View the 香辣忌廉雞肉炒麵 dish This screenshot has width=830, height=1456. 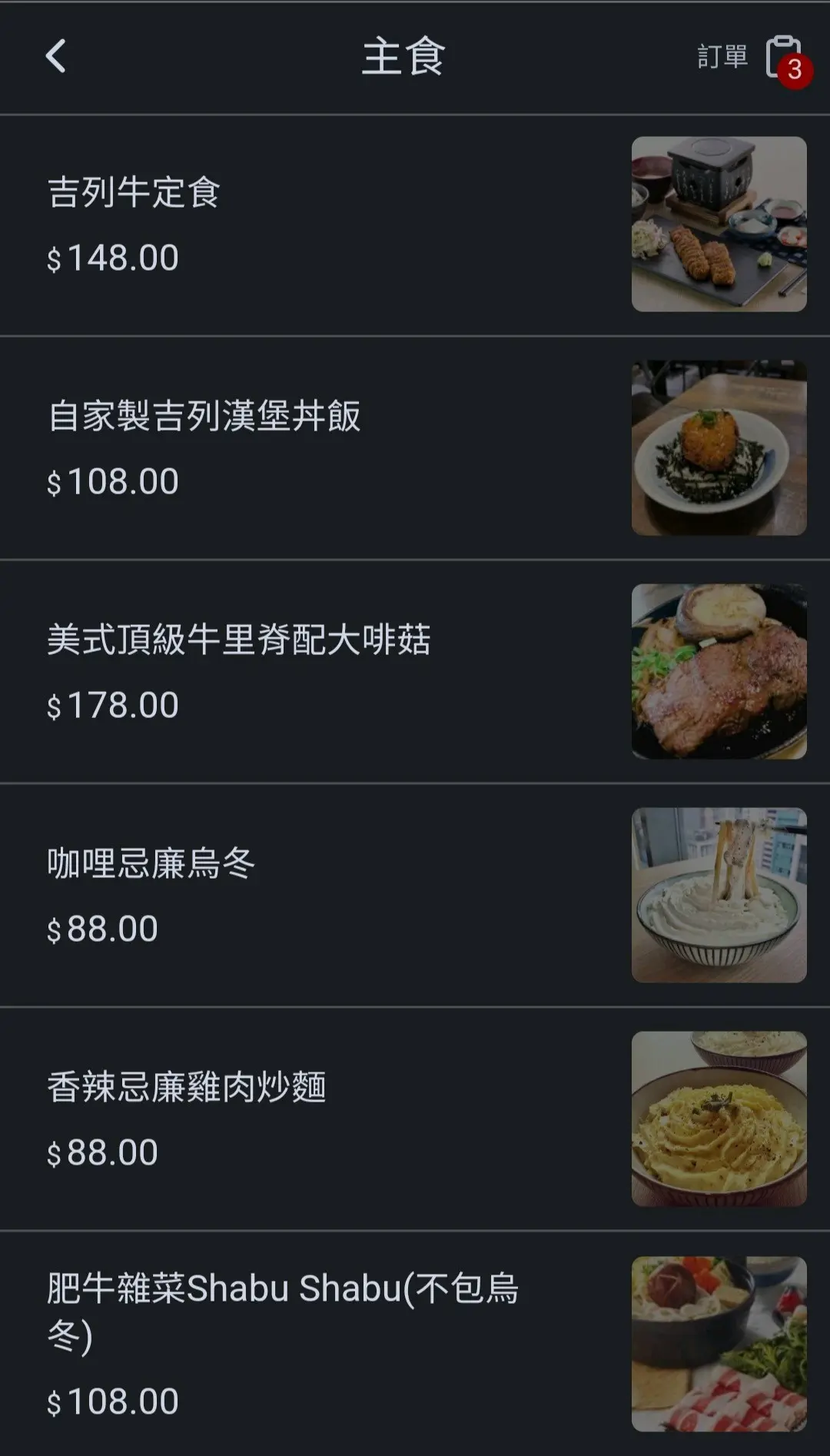click(x=187, y=1087)
